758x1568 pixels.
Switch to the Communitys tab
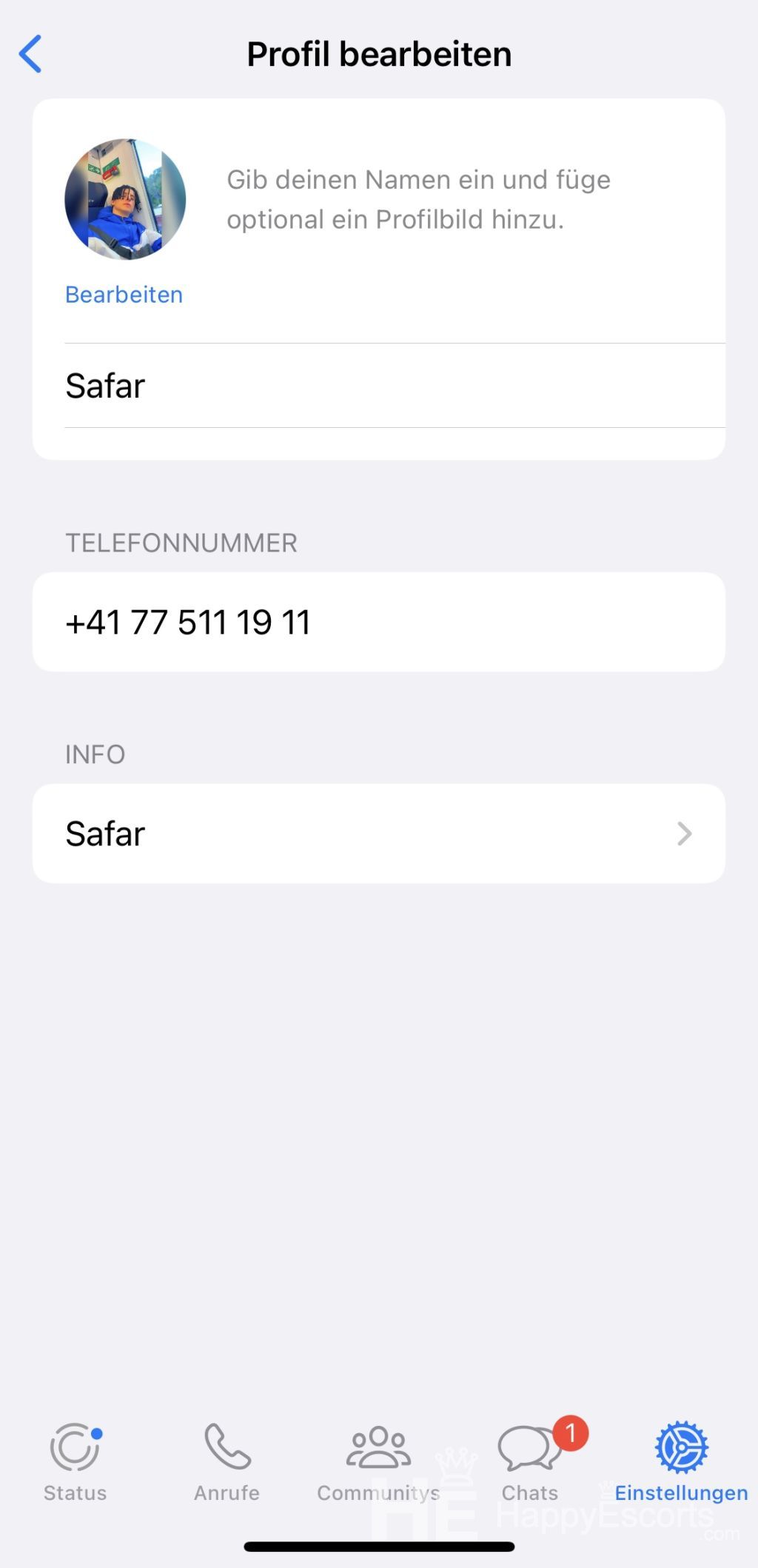[378, 1463]
